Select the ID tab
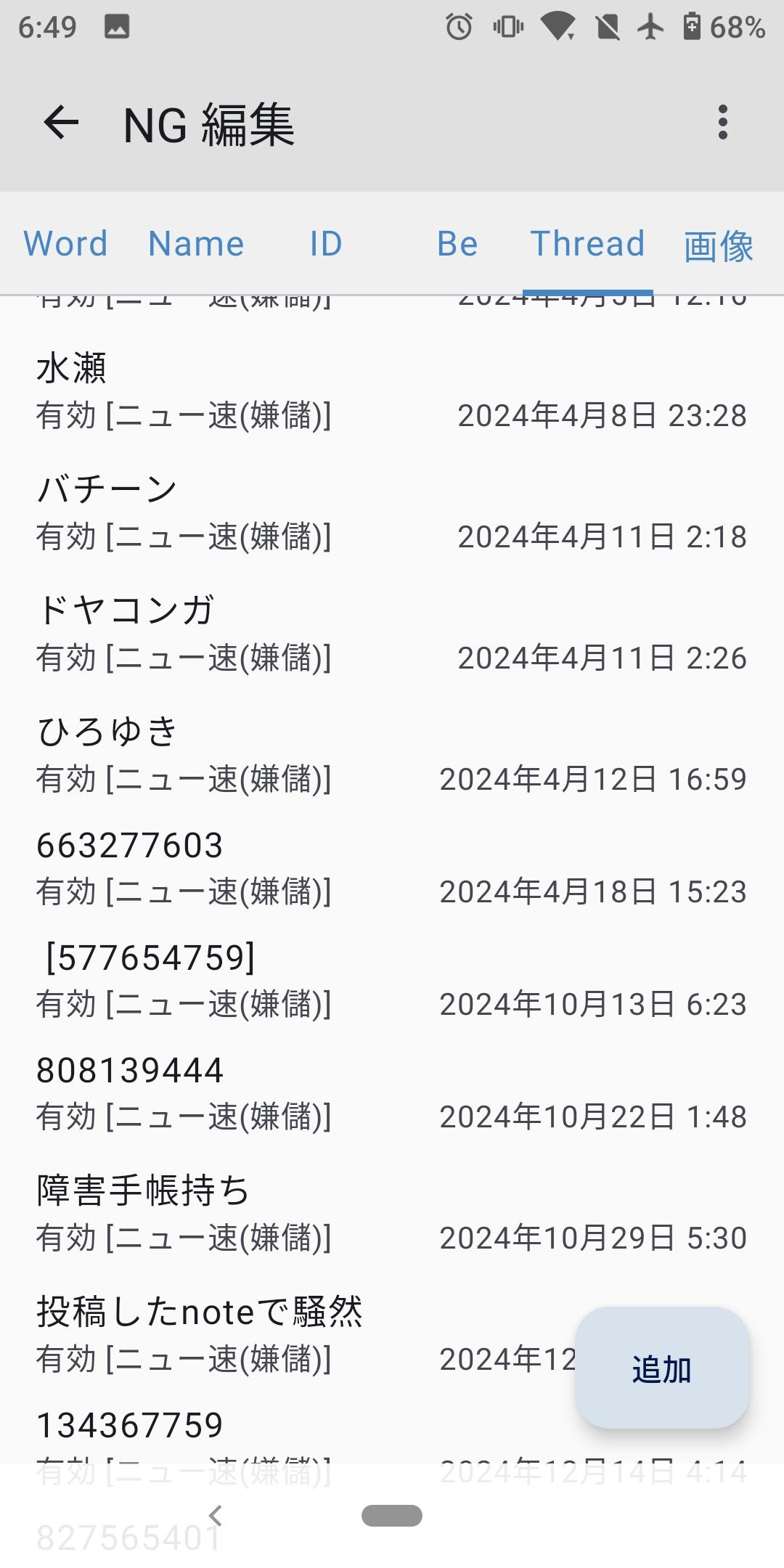This screenshot has height=1568, width=784. (x=327, y=244)
